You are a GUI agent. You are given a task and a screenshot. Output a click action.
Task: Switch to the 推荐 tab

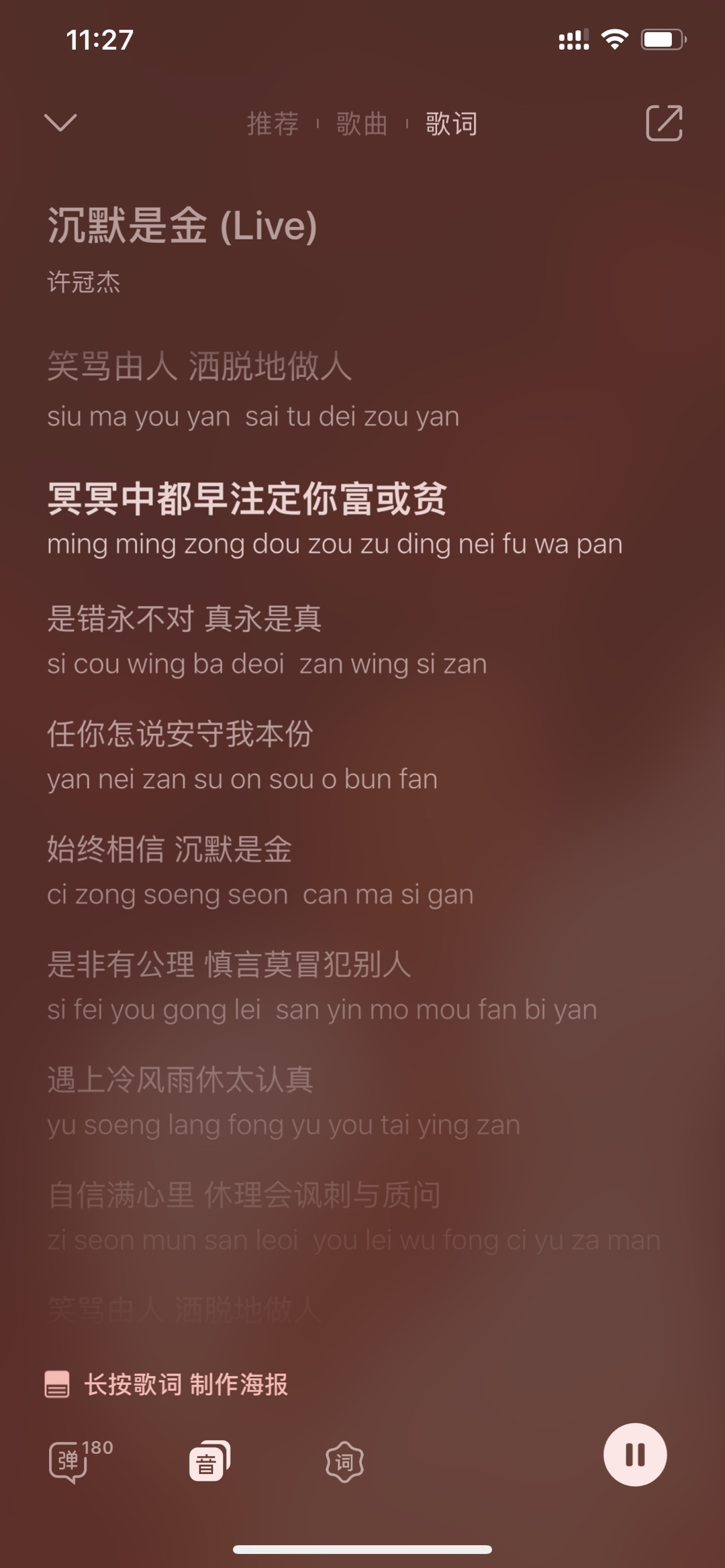coord(273,123)
